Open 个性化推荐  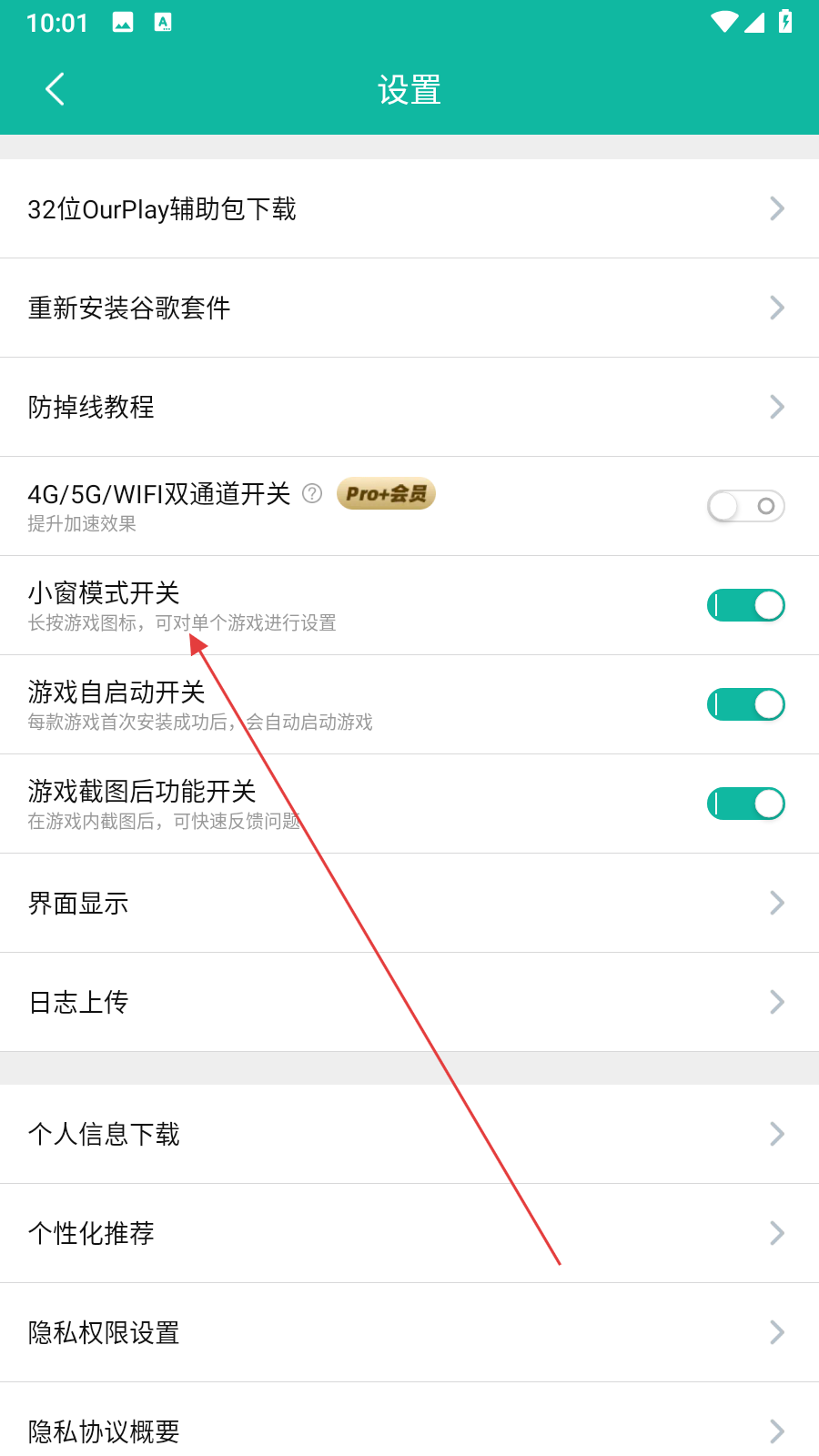(x=409, y=1233)
